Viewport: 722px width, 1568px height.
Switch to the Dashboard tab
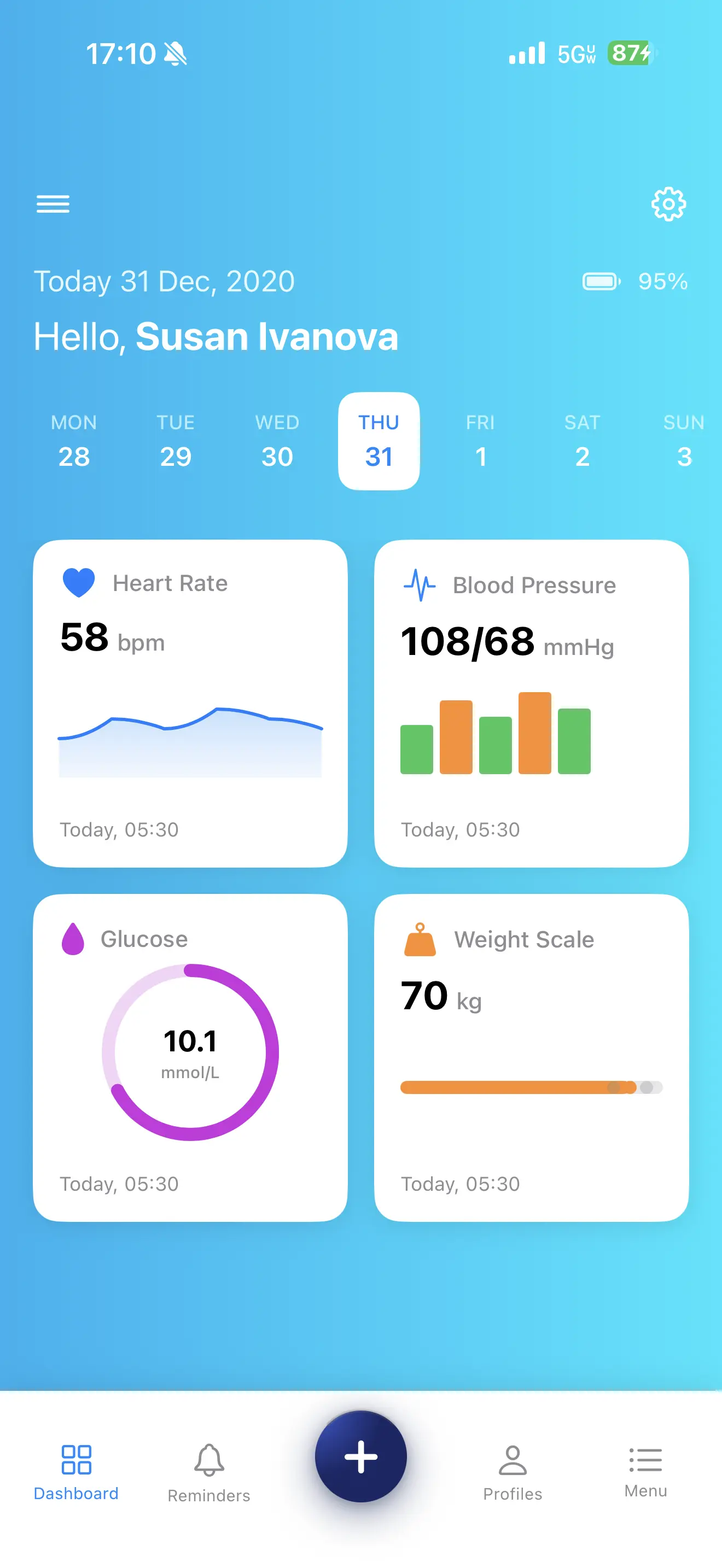click(76, 1471)
